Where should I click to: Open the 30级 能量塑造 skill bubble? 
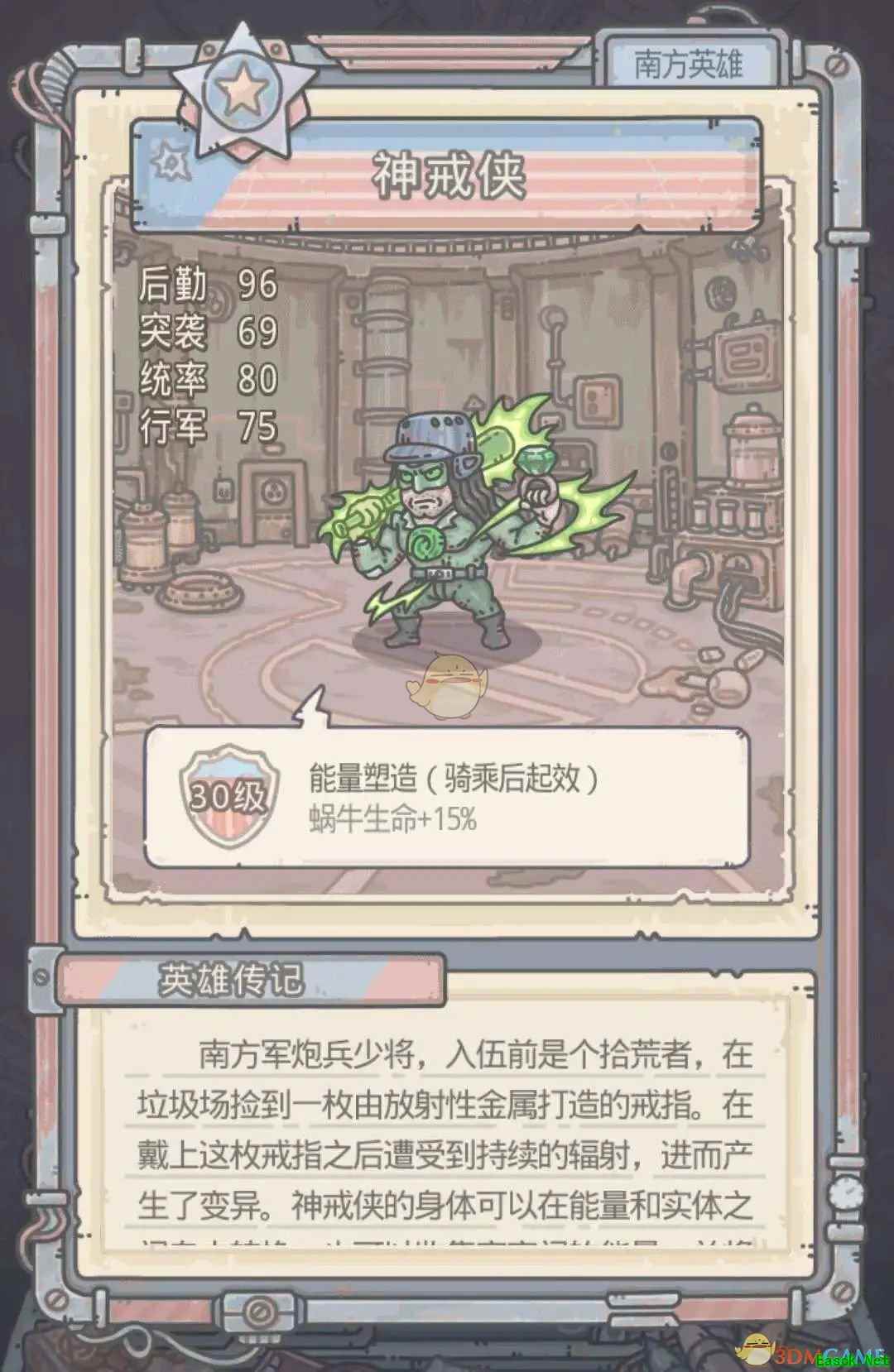[447, 797]
